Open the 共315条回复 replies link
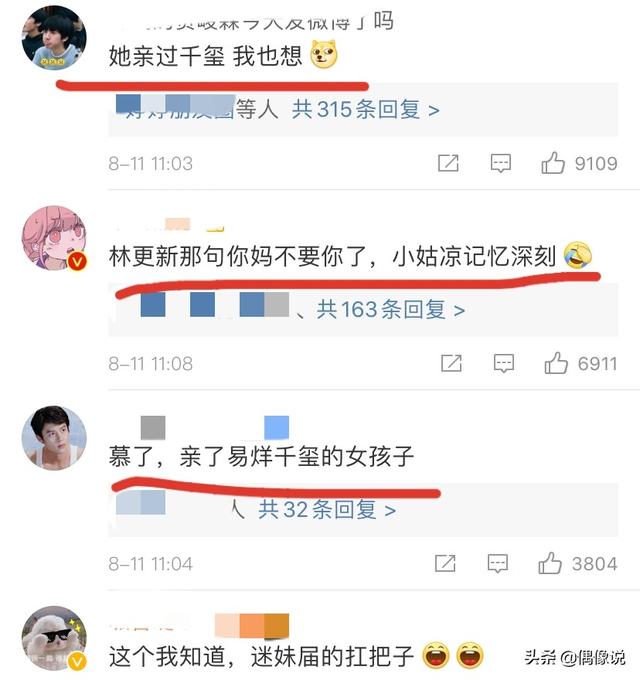Viewport: 640px width, 680px height. pos(365,110)
